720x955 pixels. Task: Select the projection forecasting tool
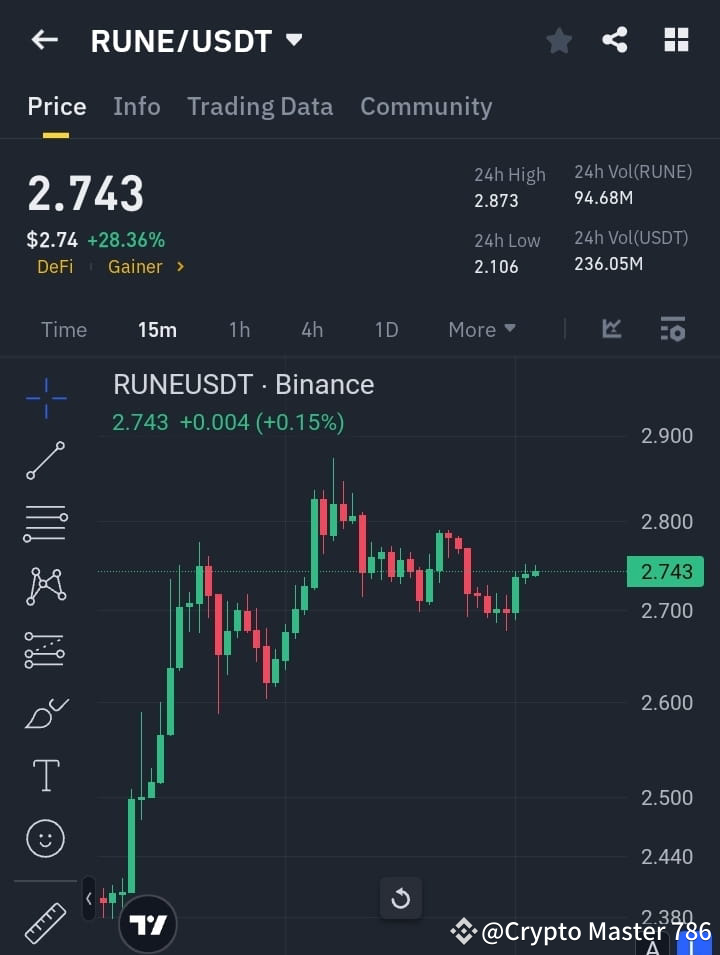click(x=44, y=649)
